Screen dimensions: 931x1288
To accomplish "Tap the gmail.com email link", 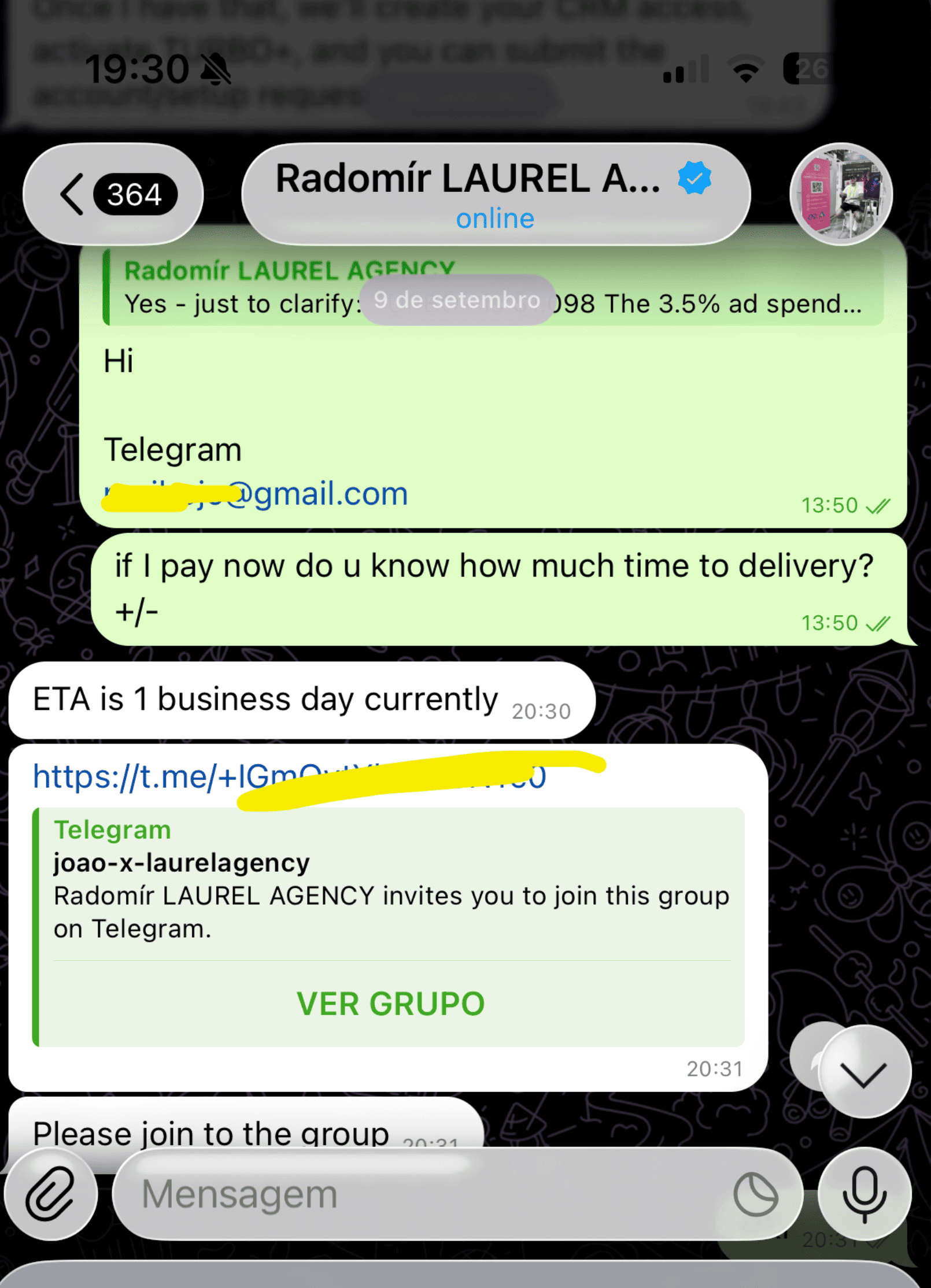I will [x=256, y=494].
